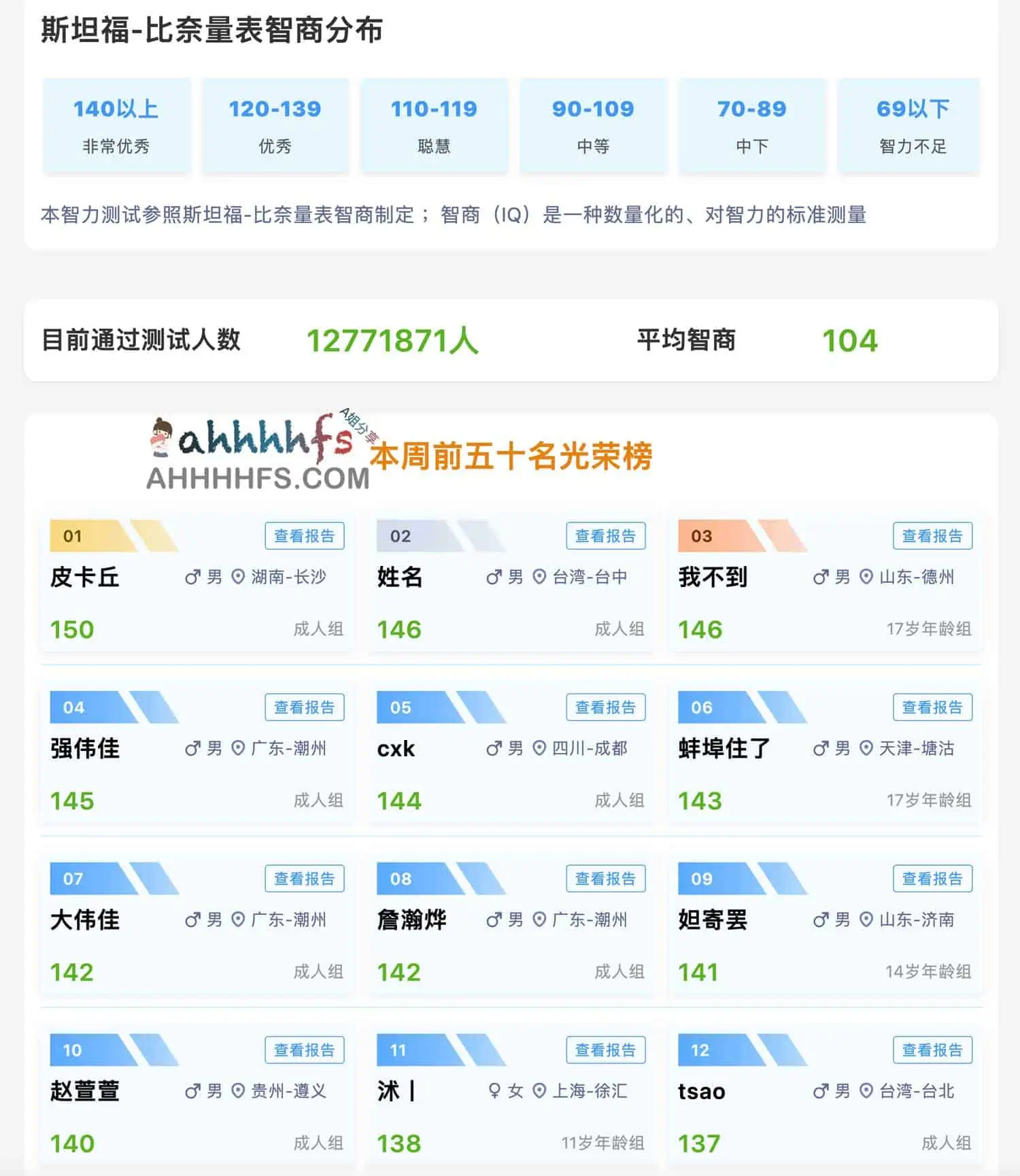Open 查看报告 for 赵萱萱
Image resolution: width=1020 pixels, height=1176 pixels.
click(305, 1049)
